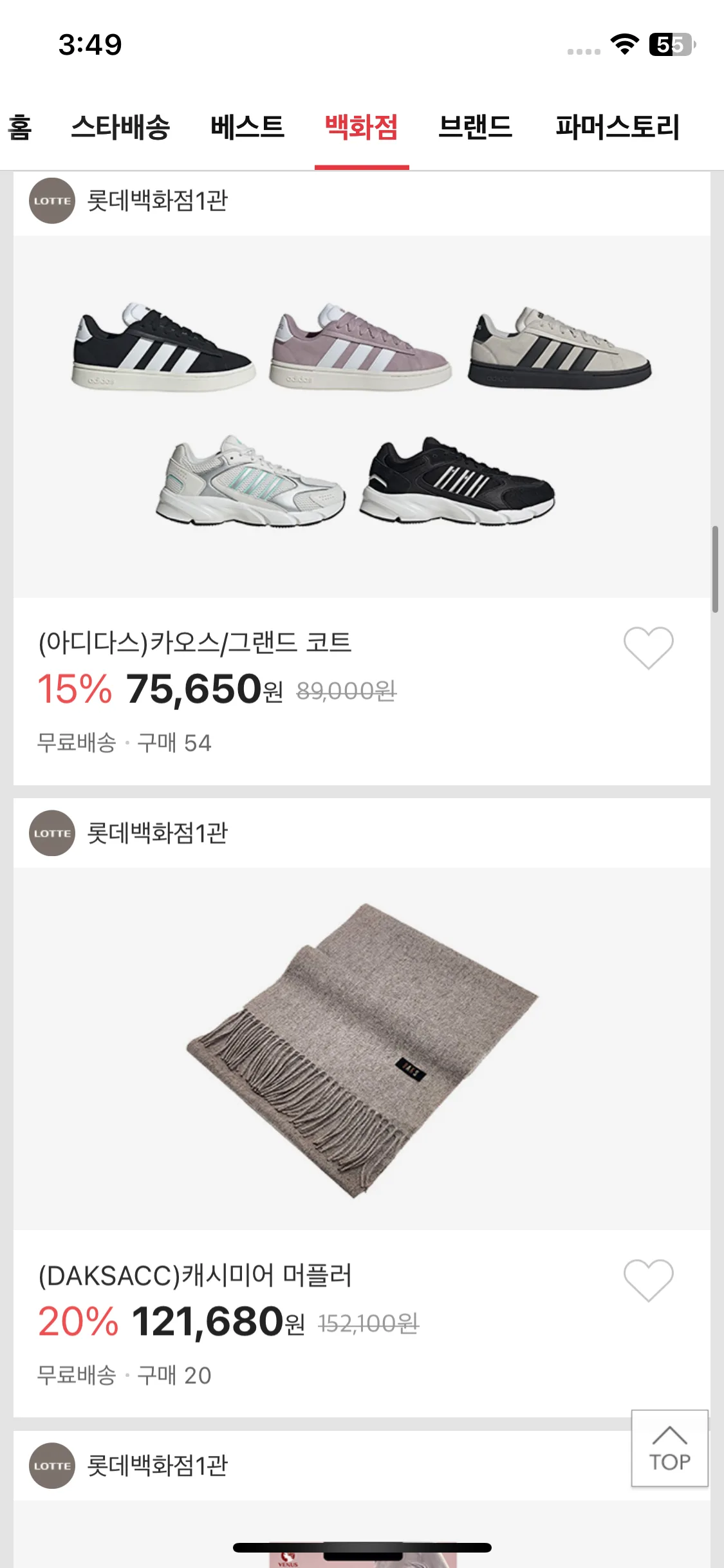The image size is (724, 1568).
Task: View the DAKSACC cashmere muffler product
Action: (362, 1049)
